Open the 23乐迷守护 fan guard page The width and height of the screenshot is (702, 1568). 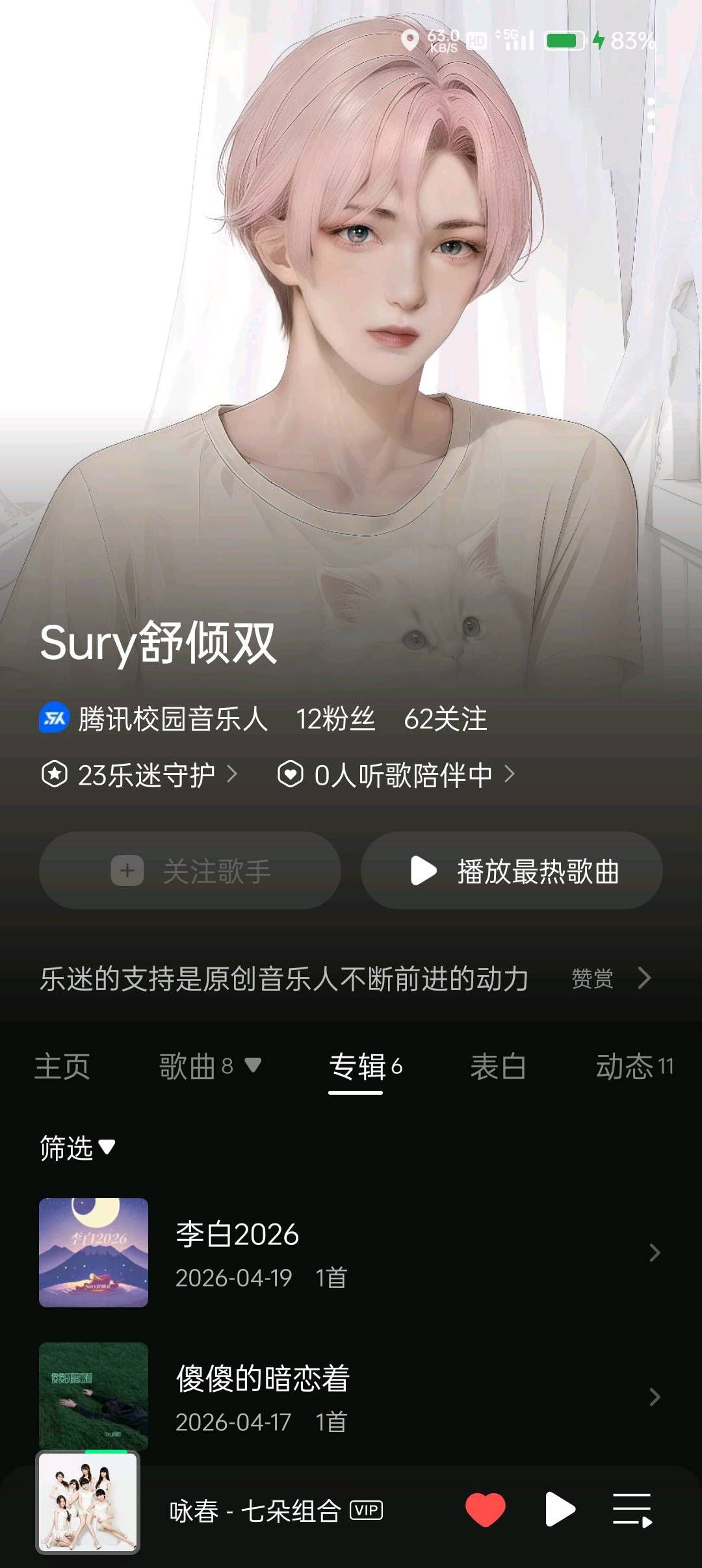pyautogui.click(x=139, y=775)
